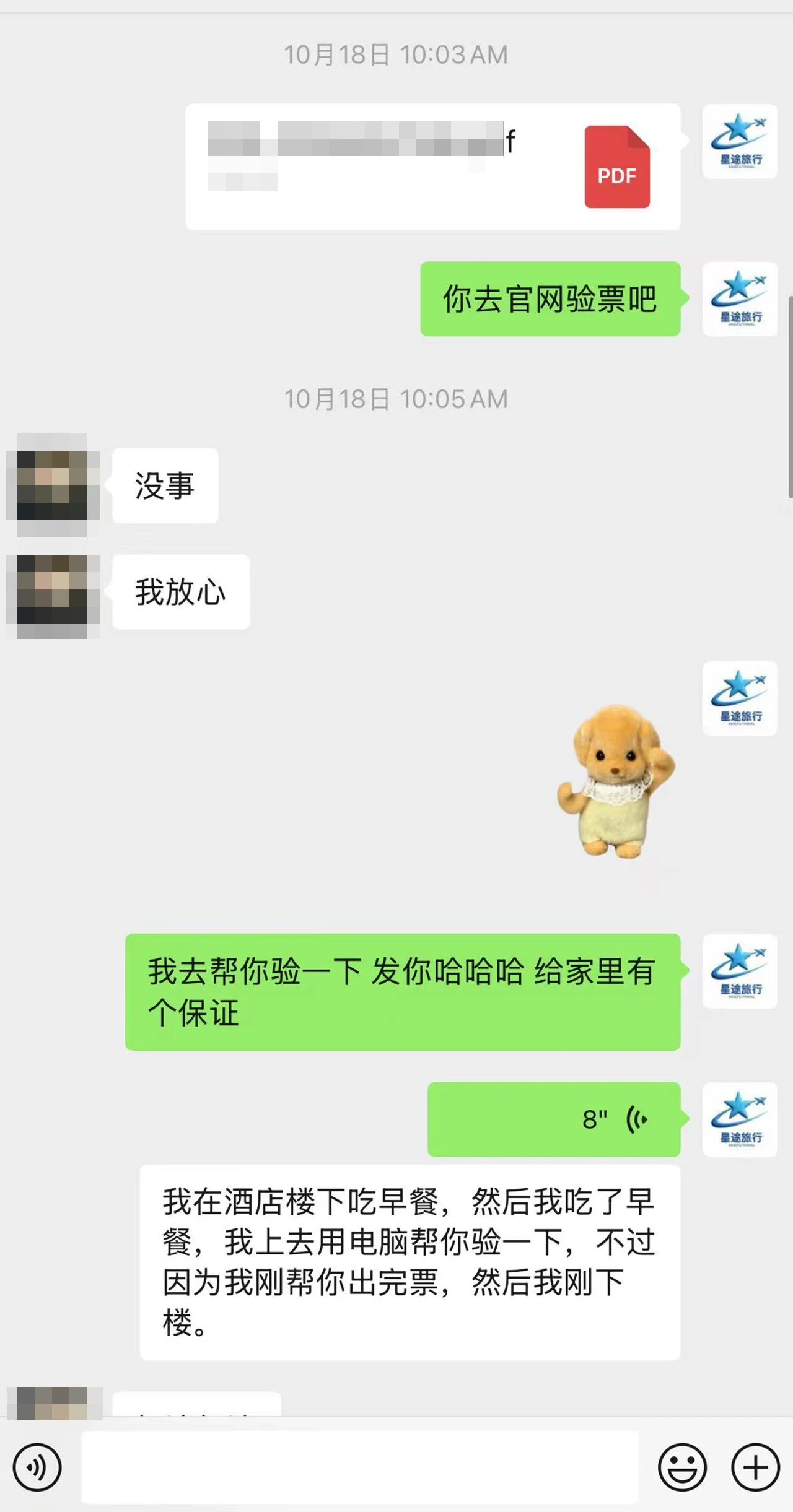Open the PDF file attachment
793x1512 pixels.
[x=432, y=167]
